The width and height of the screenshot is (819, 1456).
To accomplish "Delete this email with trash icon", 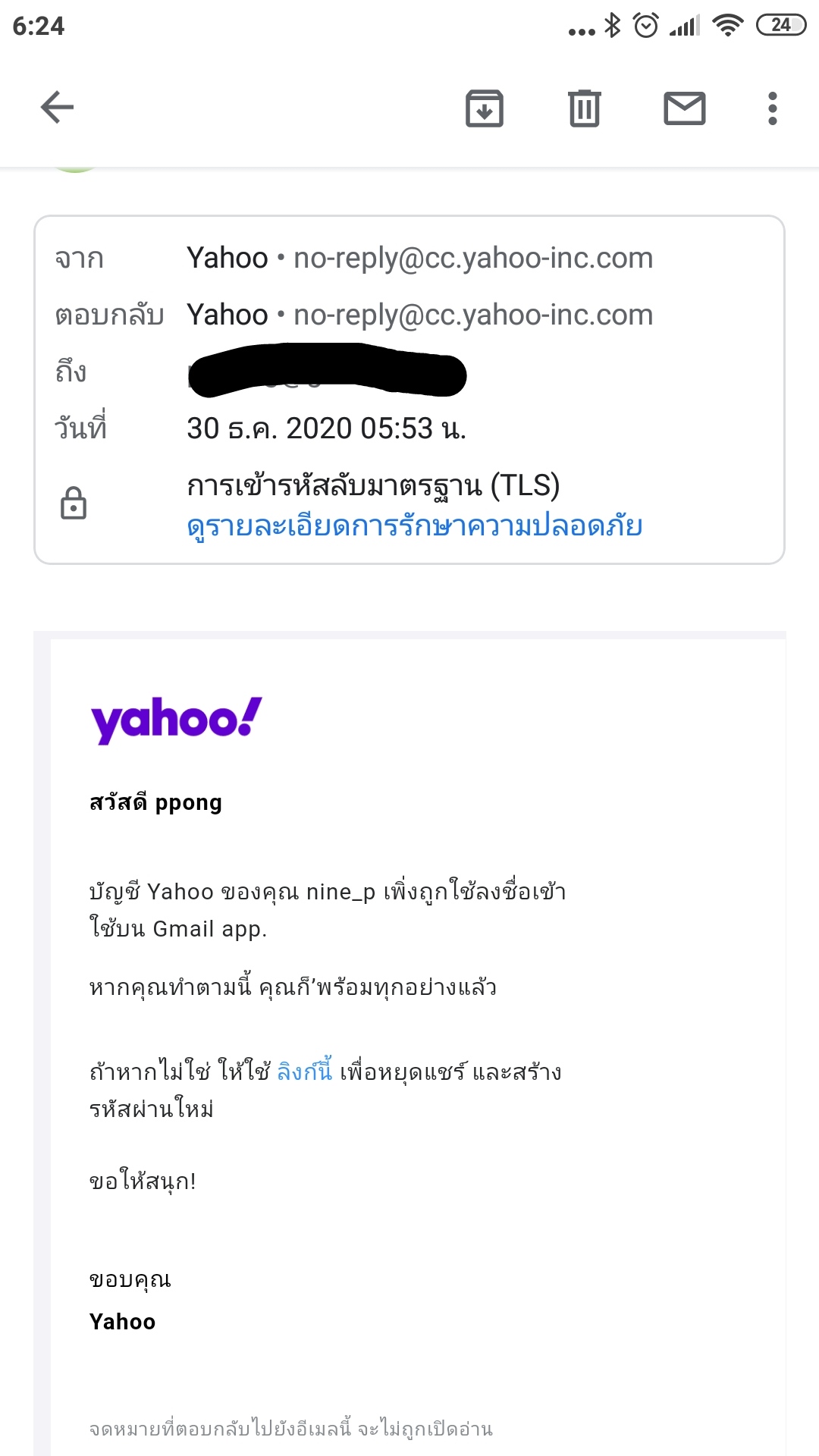I will pos(585,108).
